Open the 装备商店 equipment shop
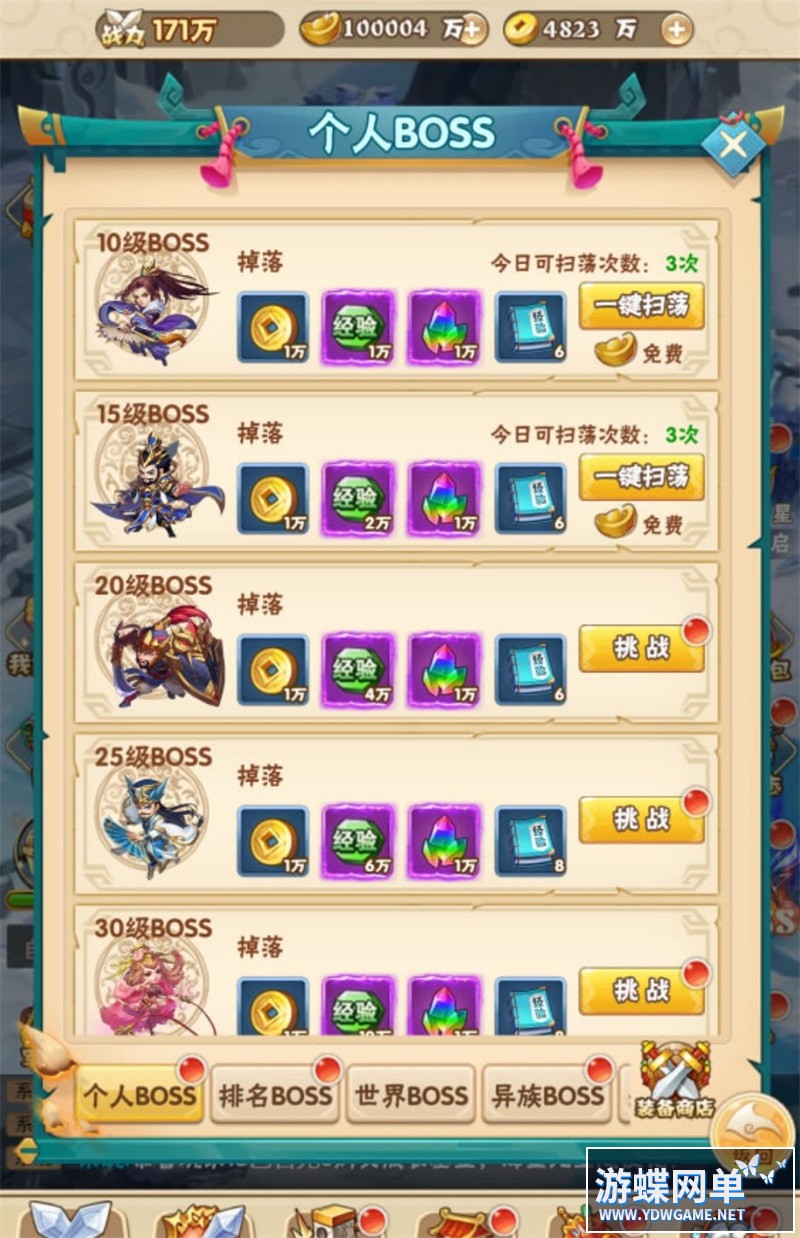The width and height of the screenshot is (800, 1238). point(676,1078)
